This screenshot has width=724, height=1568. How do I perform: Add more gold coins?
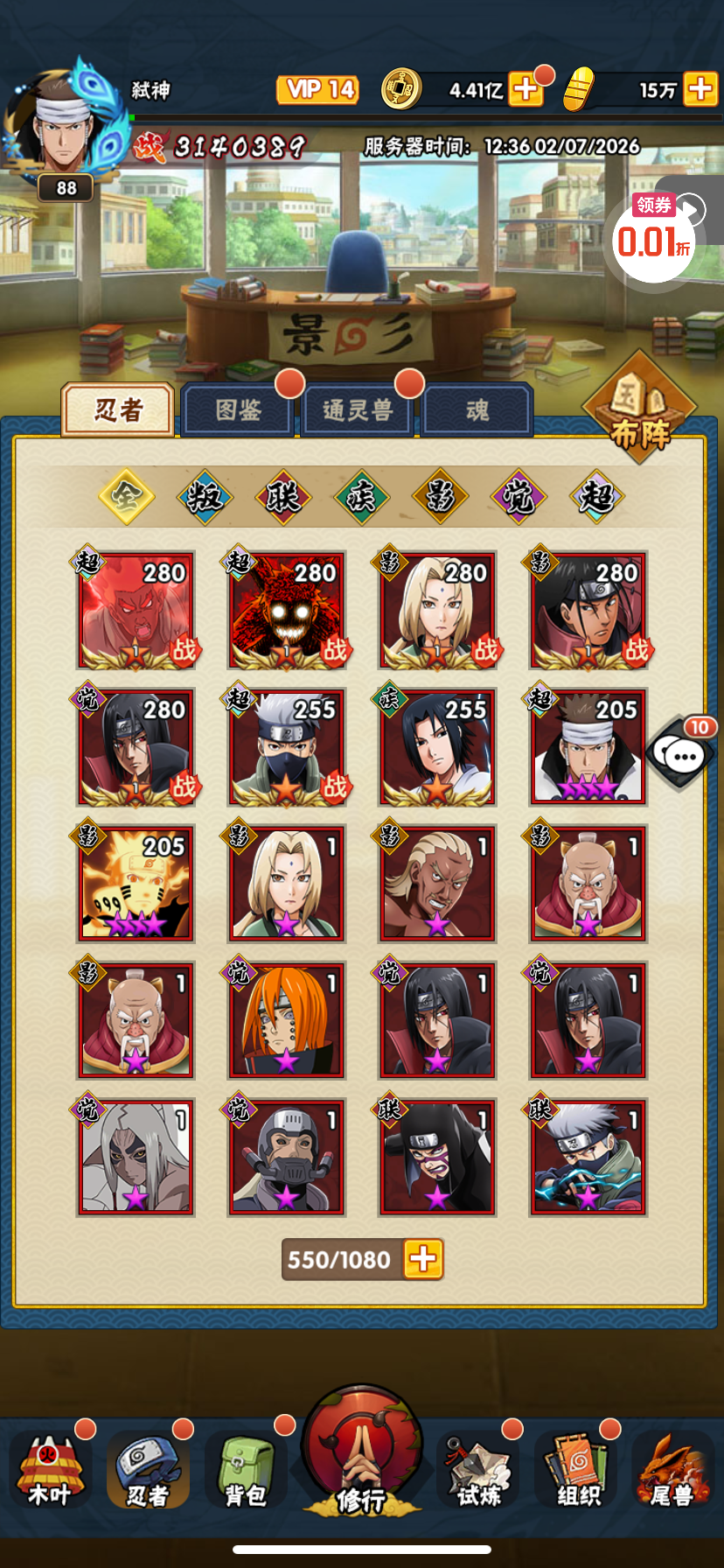click(x=526, y=89)
